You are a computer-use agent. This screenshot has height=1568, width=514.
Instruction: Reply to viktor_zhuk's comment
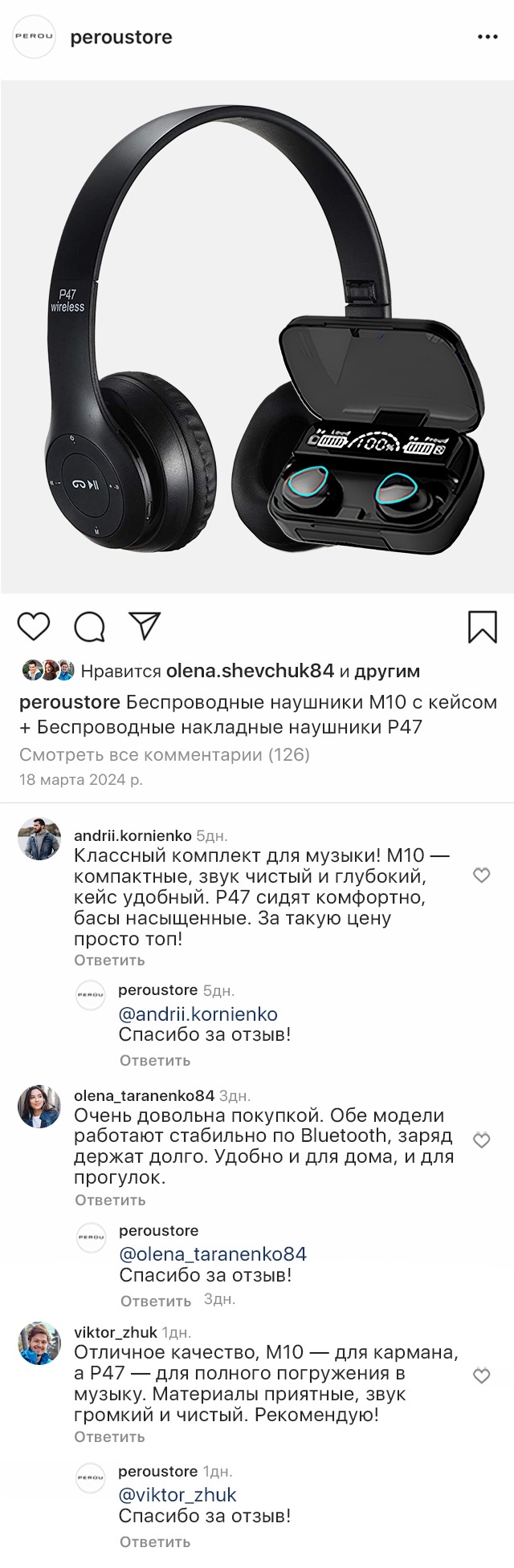(109, 1436)
